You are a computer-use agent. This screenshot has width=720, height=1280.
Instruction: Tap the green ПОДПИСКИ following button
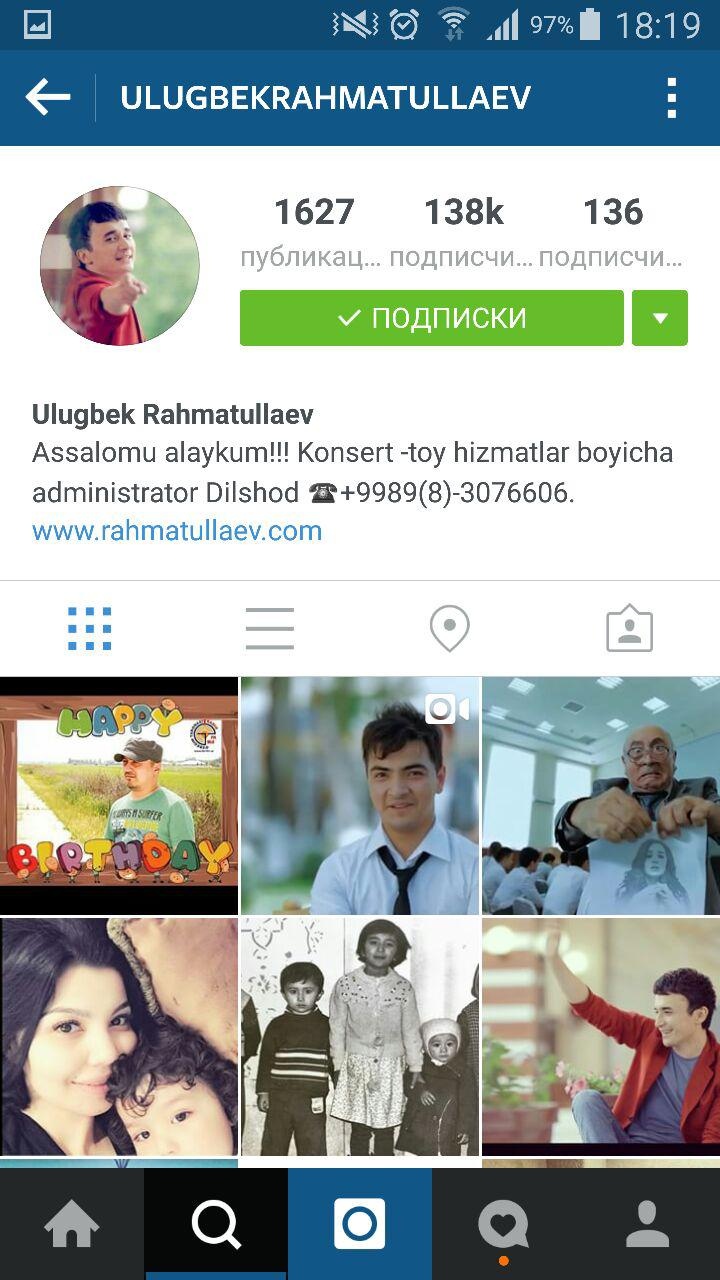431,318
